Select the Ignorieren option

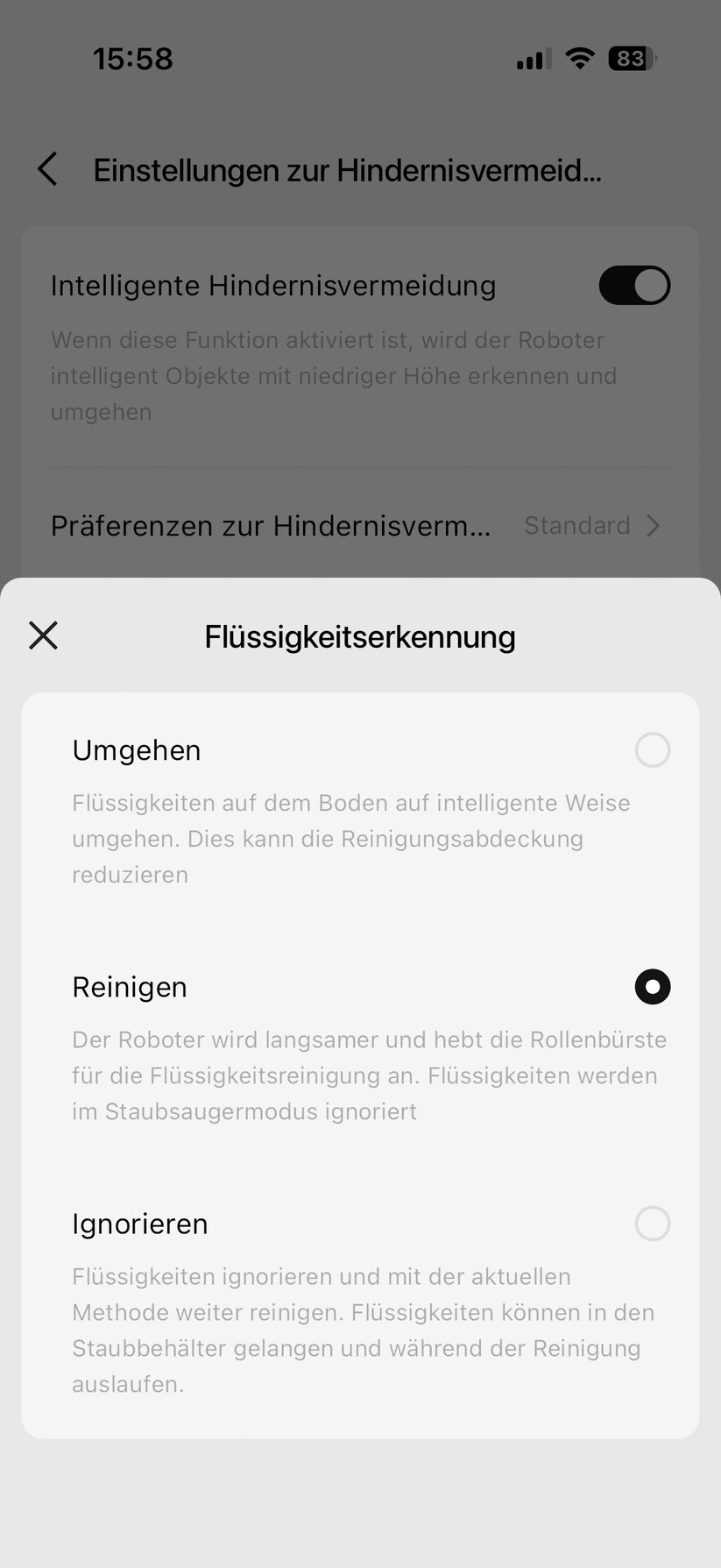(652, 1223)
